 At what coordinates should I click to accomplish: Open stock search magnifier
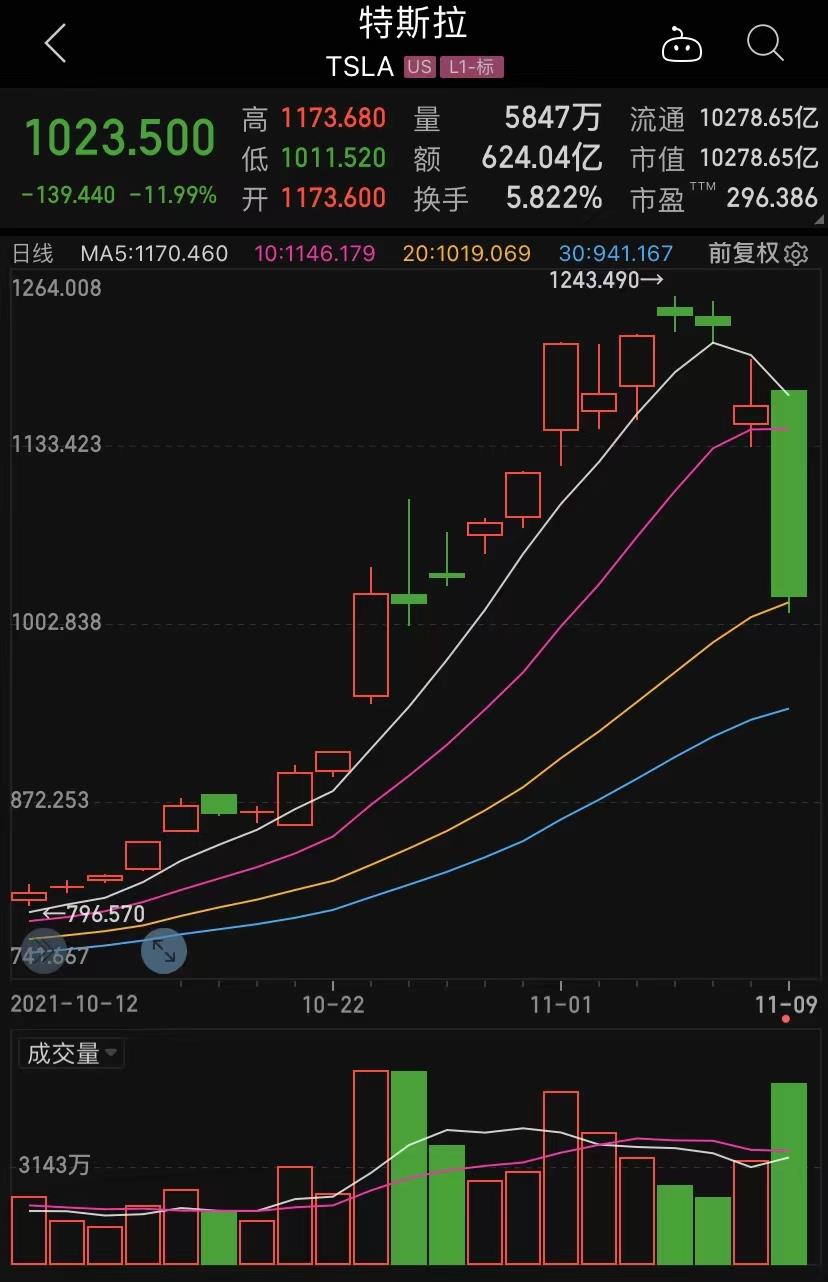click(x=765, y=45)
